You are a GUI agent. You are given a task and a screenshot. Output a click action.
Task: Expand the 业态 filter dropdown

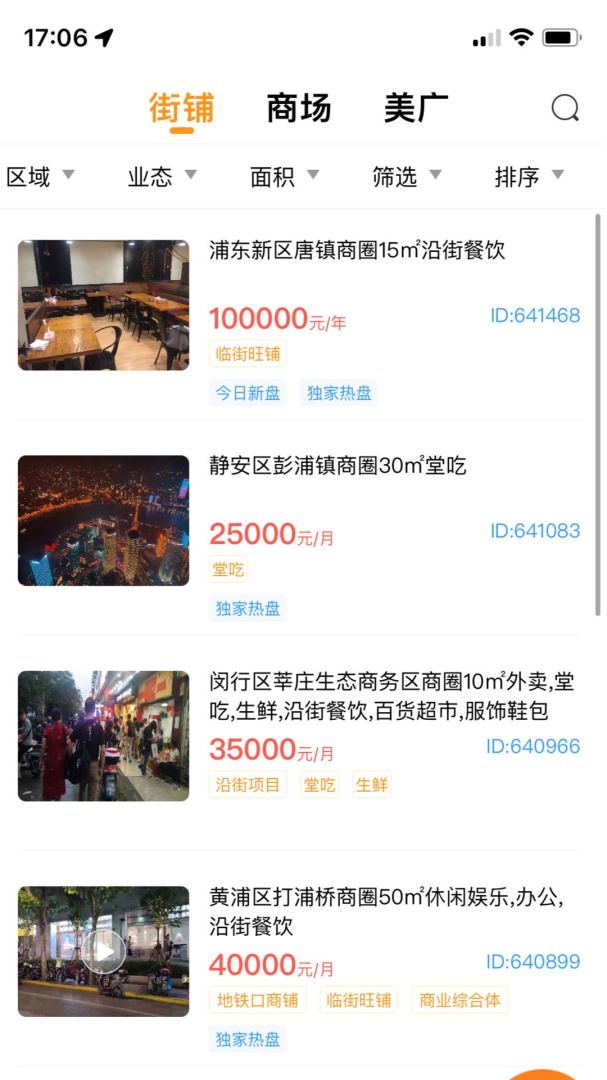point(162,177)
